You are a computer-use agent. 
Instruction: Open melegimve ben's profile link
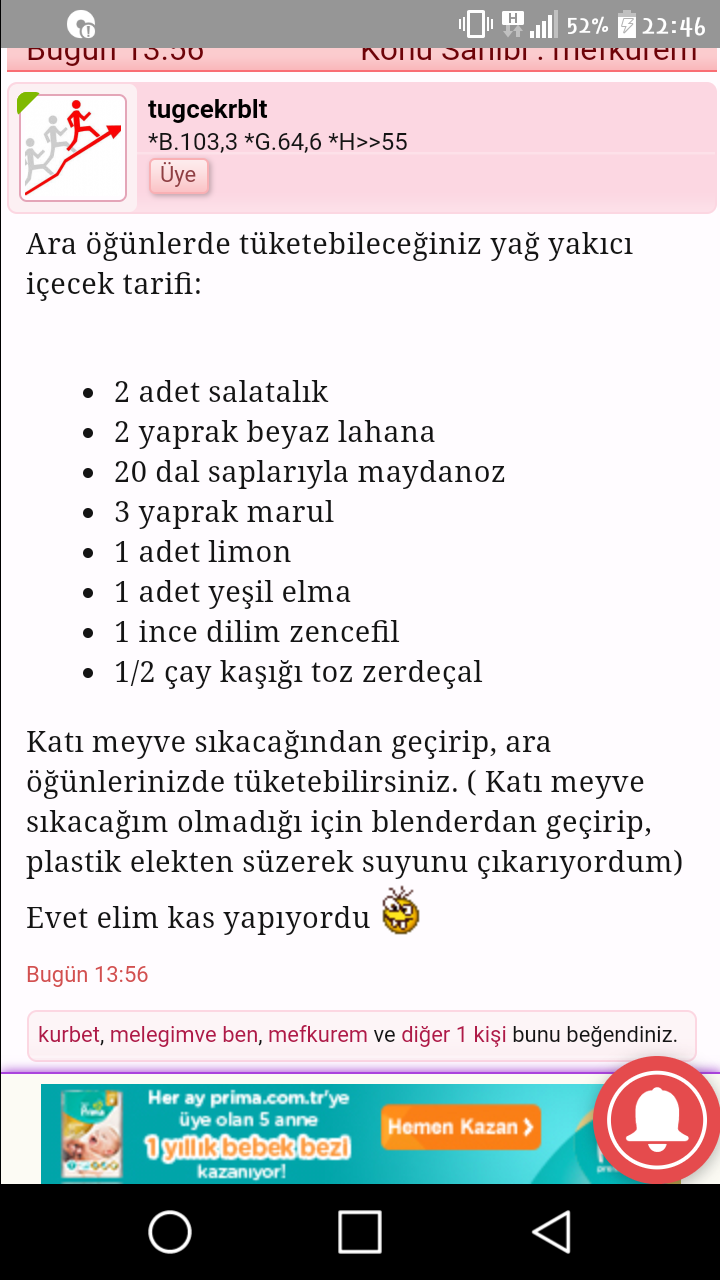tap(184, 1035)
